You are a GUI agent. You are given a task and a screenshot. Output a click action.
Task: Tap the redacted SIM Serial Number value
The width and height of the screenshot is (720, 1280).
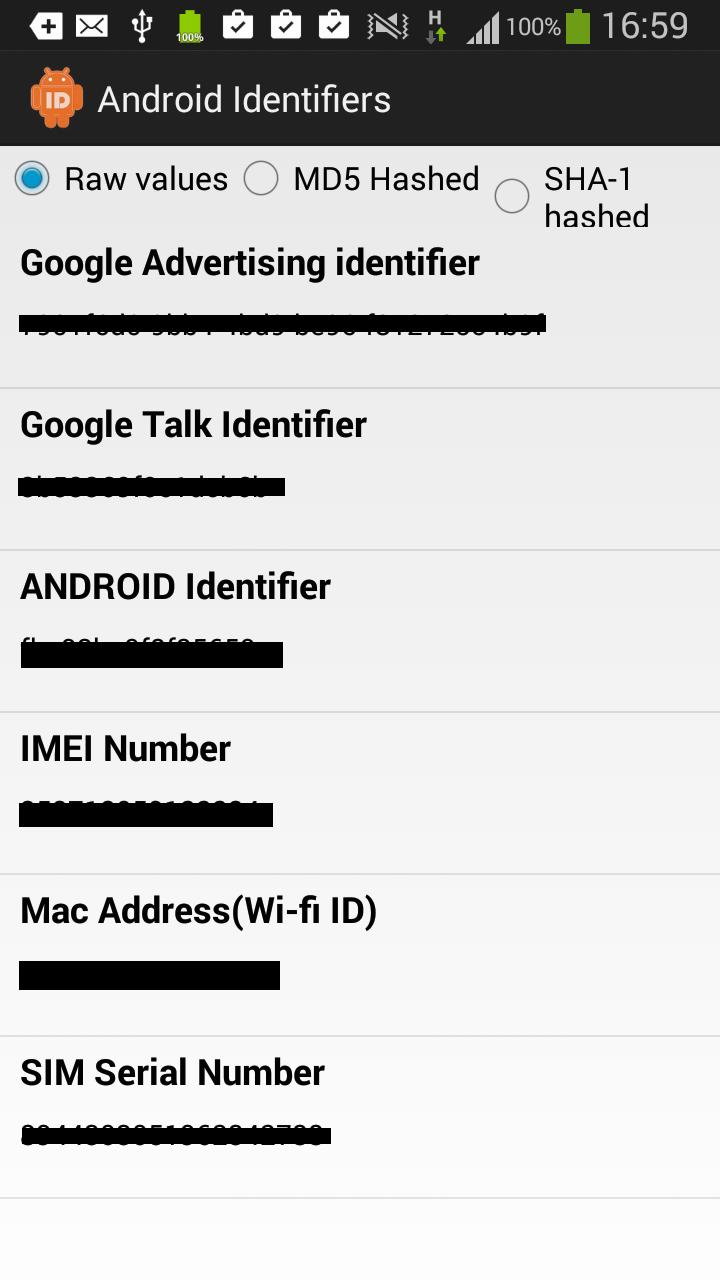pyautogui.click(x=175, y=1135)
